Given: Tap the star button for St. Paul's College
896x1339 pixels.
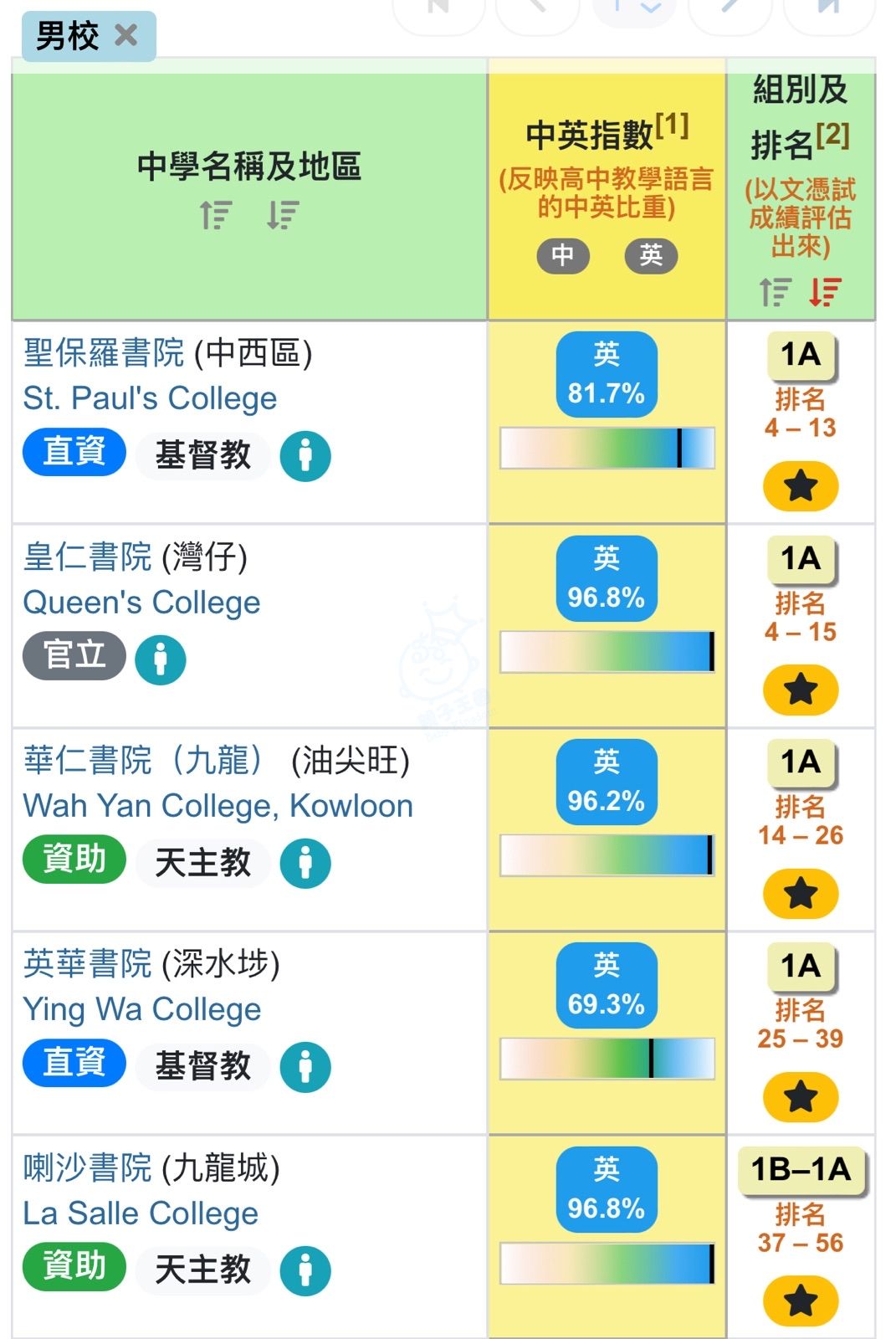Looking at the screenshot, I should 801,486.
